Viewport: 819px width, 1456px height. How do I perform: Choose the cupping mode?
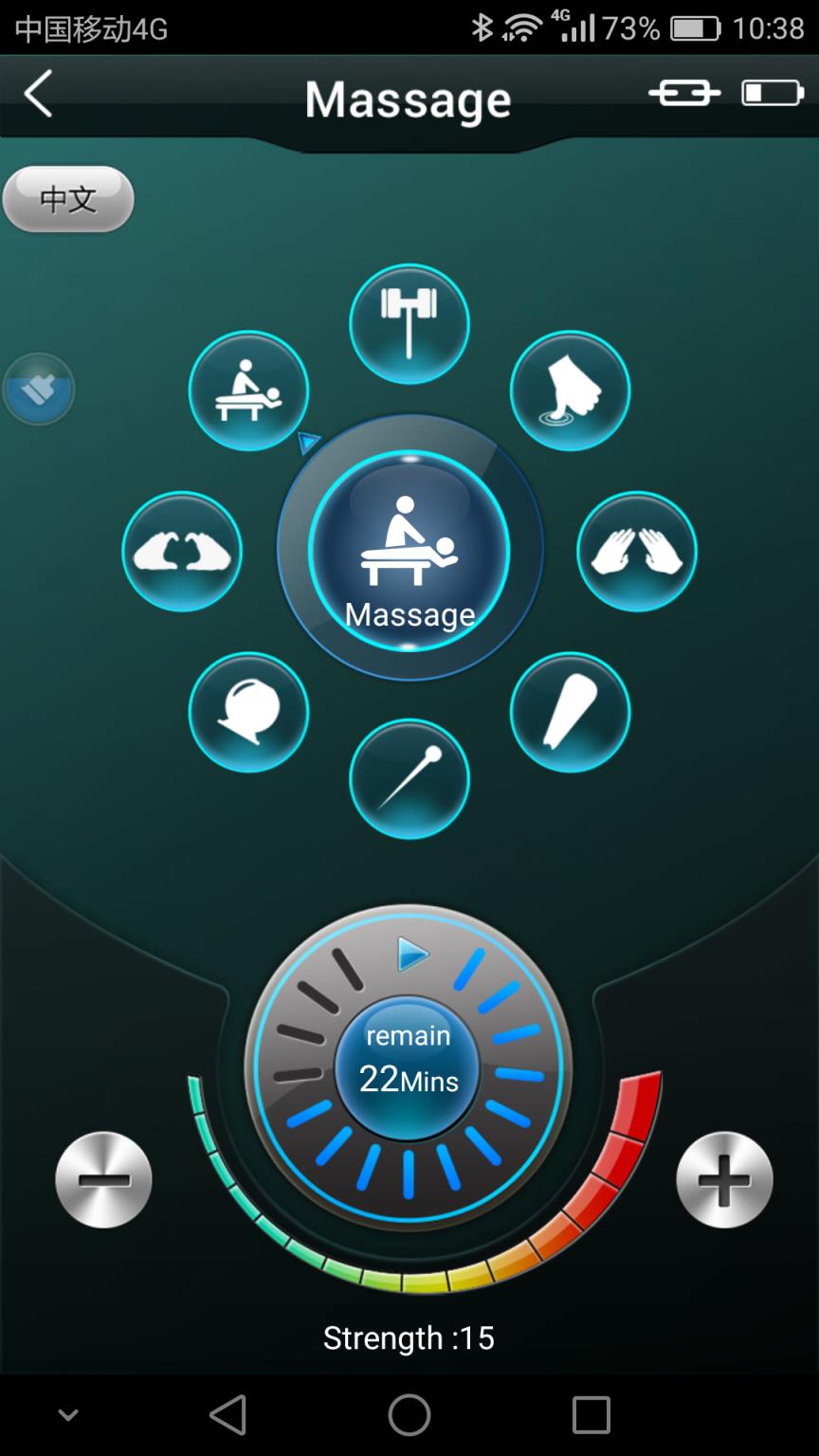248,713
